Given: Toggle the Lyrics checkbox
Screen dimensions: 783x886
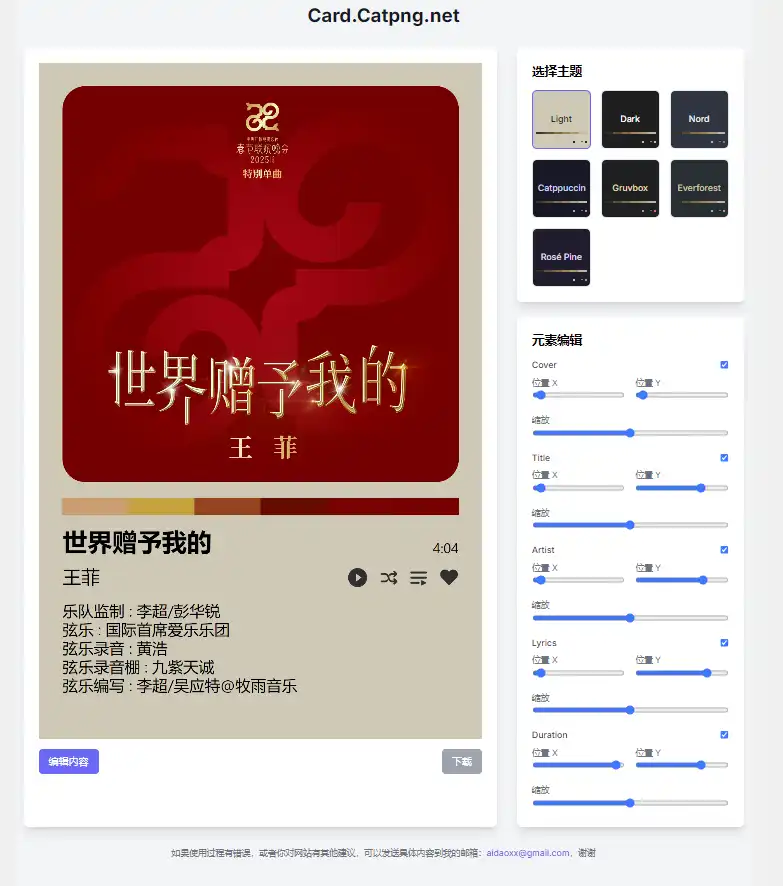Looking at the screenshot, I should pyautogui.click(x=724, y=642).
